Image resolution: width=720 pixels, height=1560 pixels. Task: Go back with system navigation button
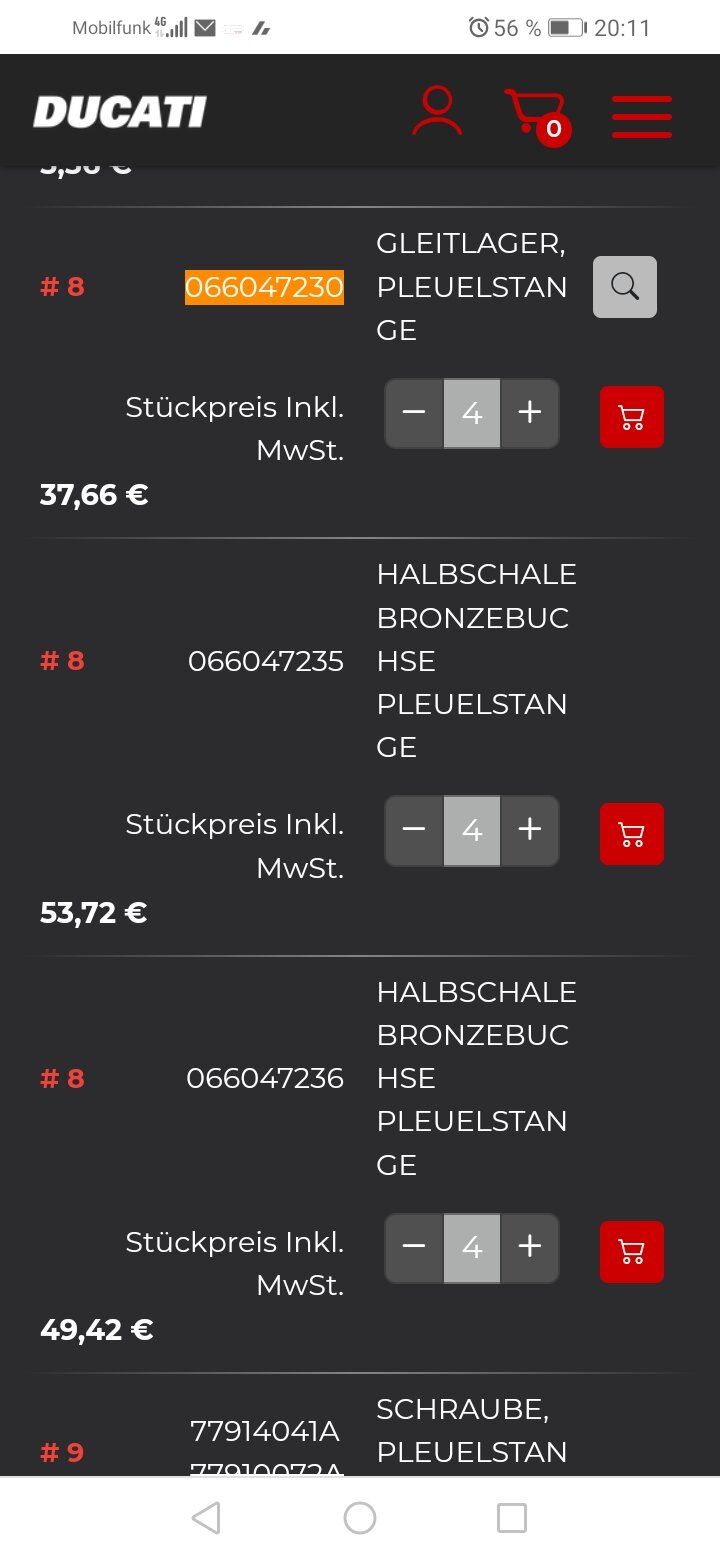pos(206,1518)
